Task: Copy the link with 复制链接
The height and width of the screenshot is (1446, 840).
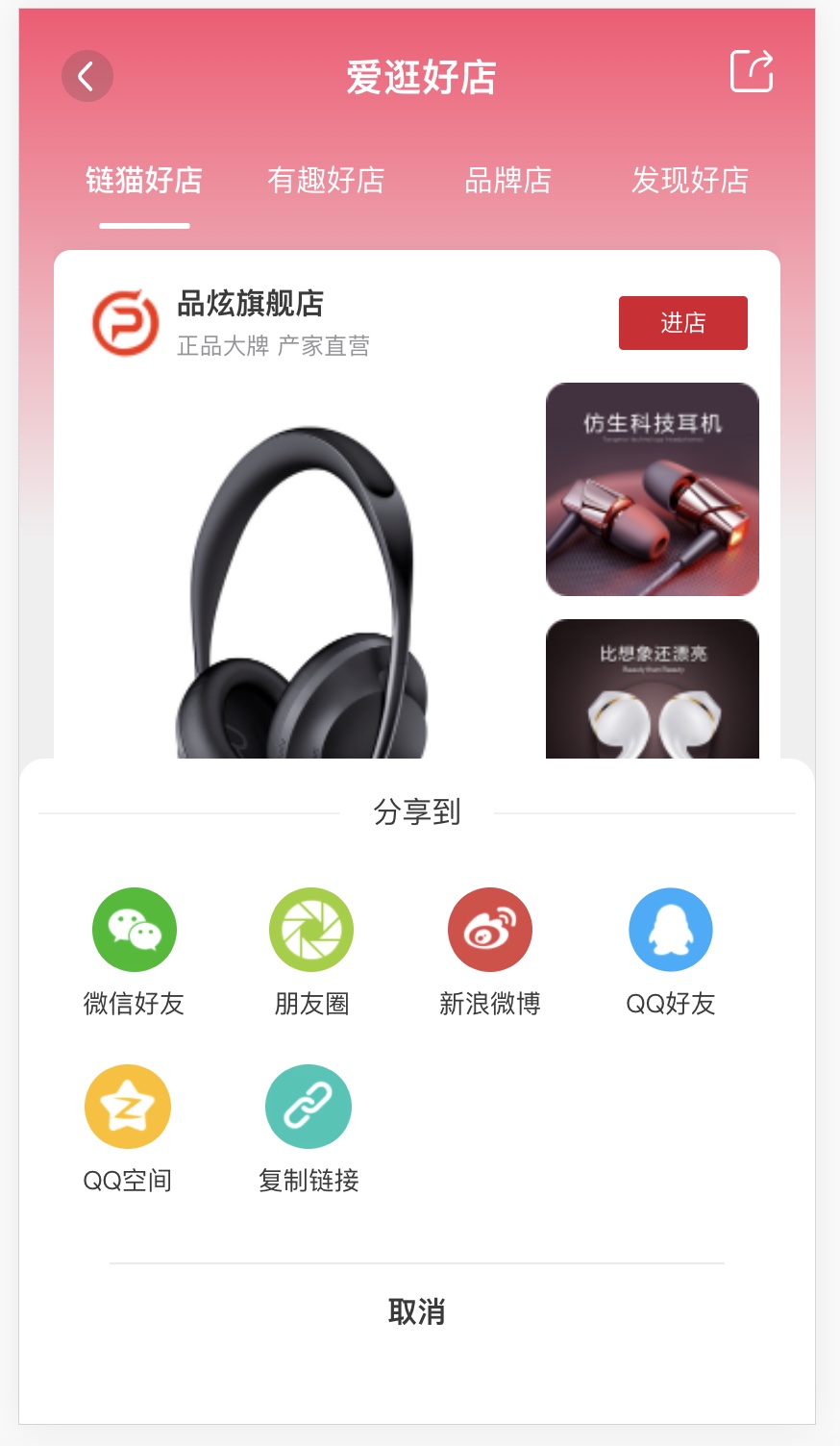Action: (x=309, y=1107)
